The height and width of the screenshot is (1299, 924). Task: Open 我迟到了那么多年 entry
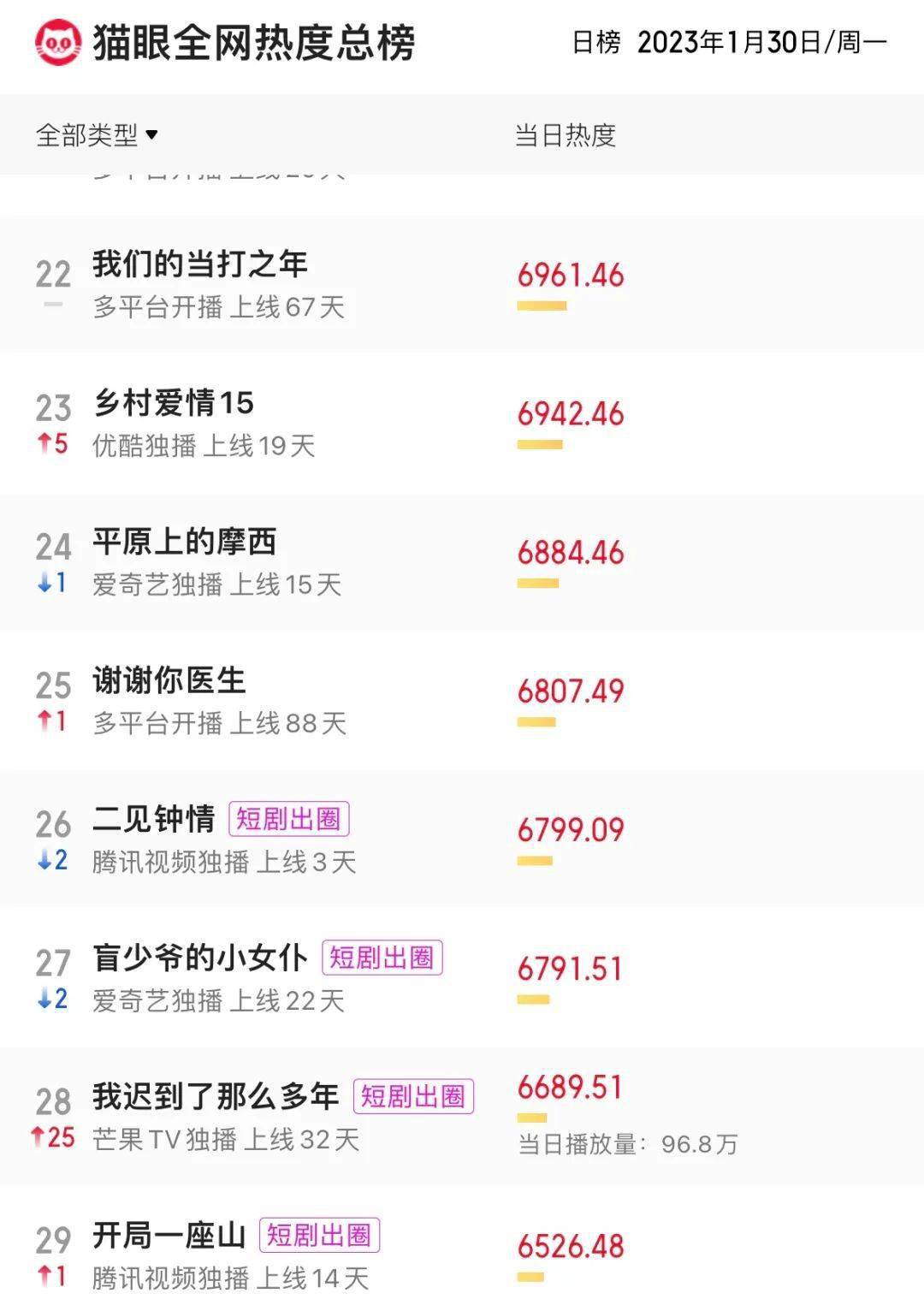(x=216, y=1097)
